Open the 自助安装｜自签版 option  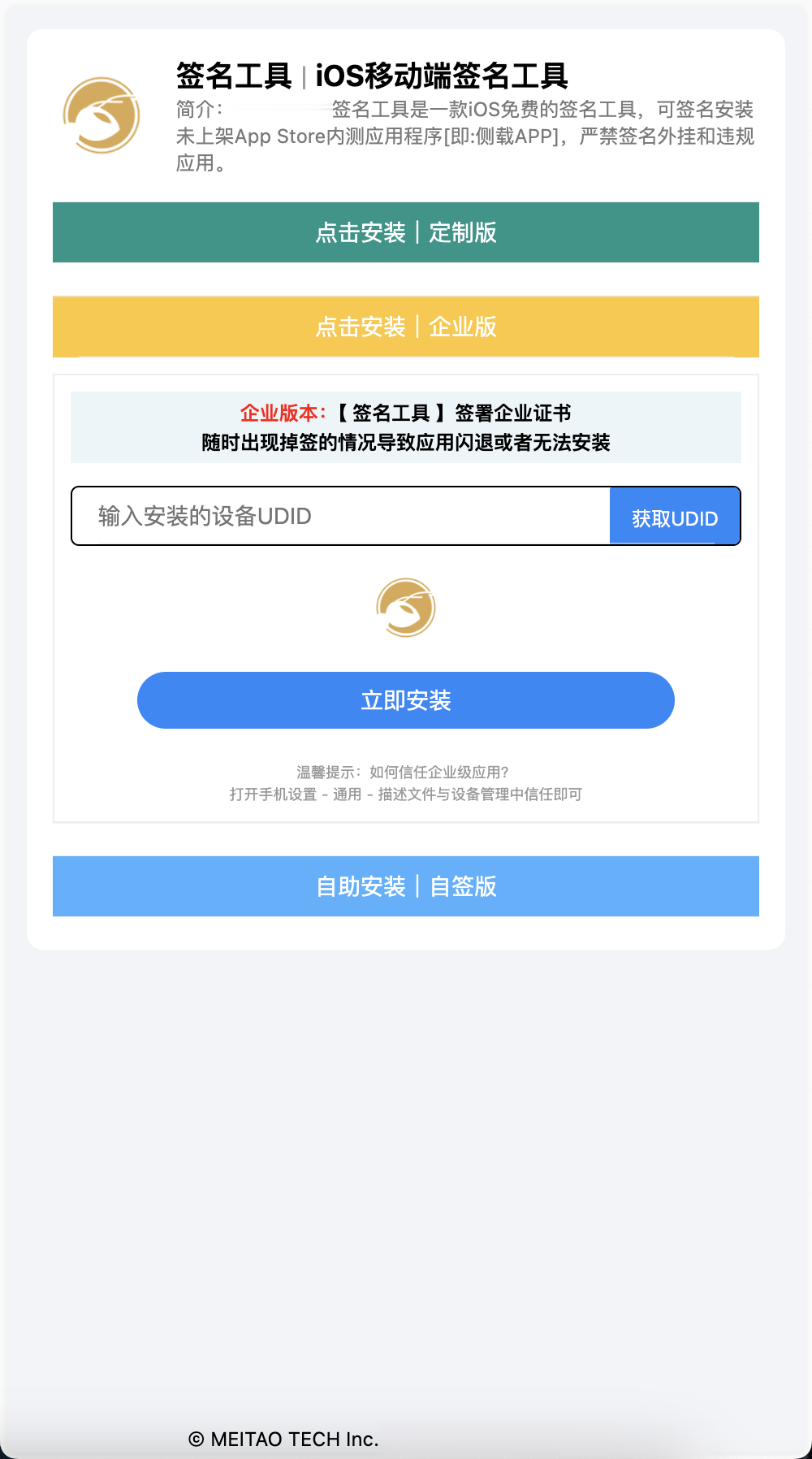pyautogui.click(x=406, y=886)
